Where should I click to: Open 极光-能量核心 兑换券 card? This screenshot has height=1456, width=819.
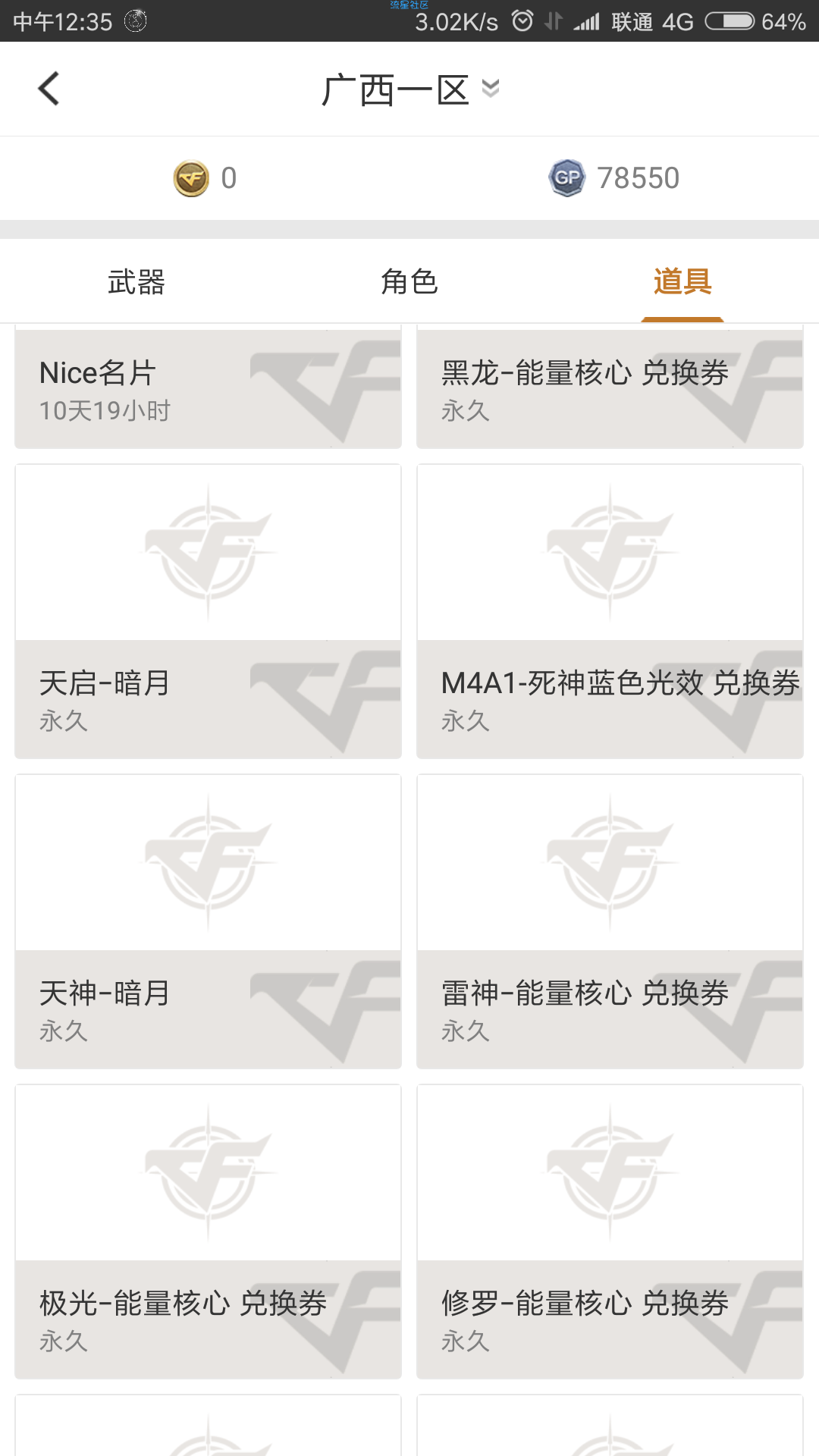pos(208,1232)
